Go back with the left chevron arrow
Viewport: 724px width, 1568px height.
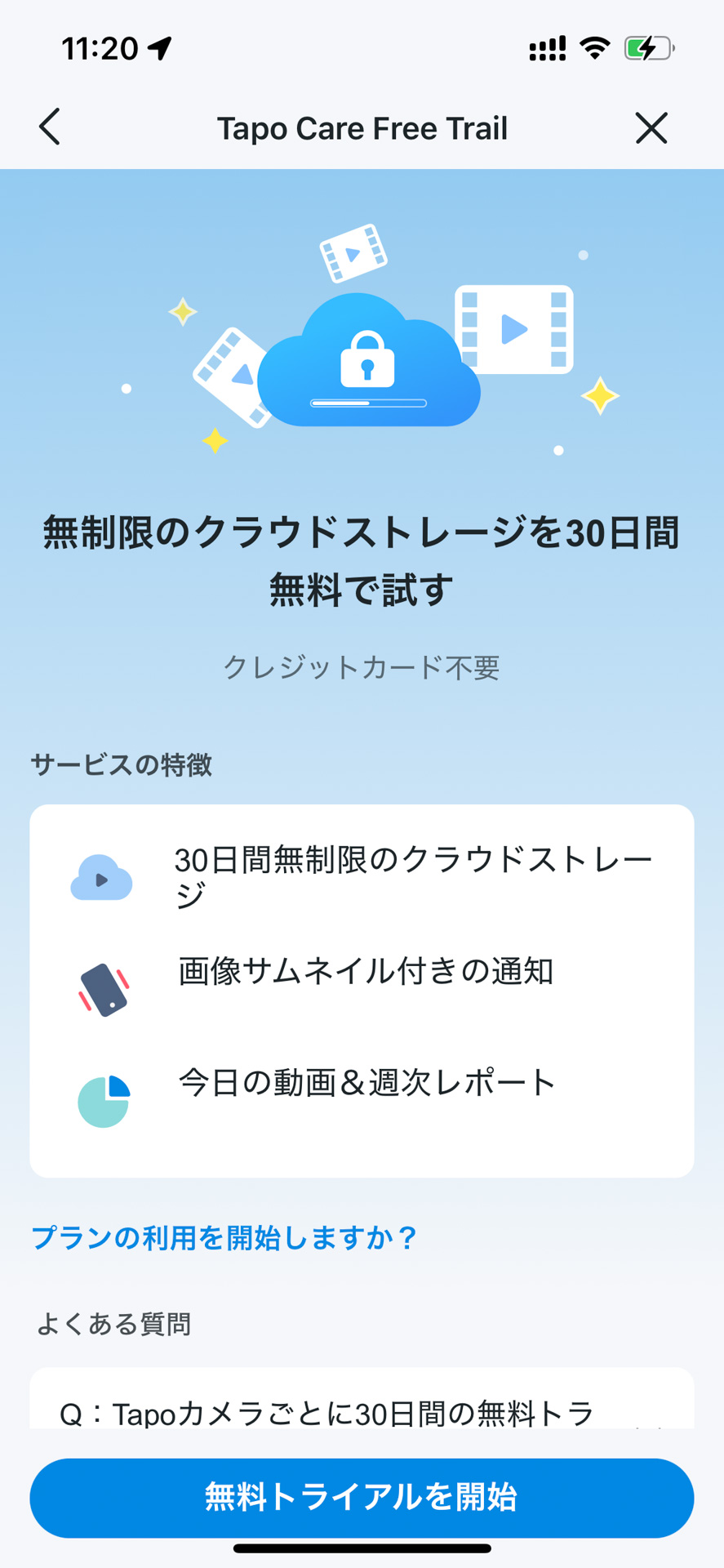[49, 127]
